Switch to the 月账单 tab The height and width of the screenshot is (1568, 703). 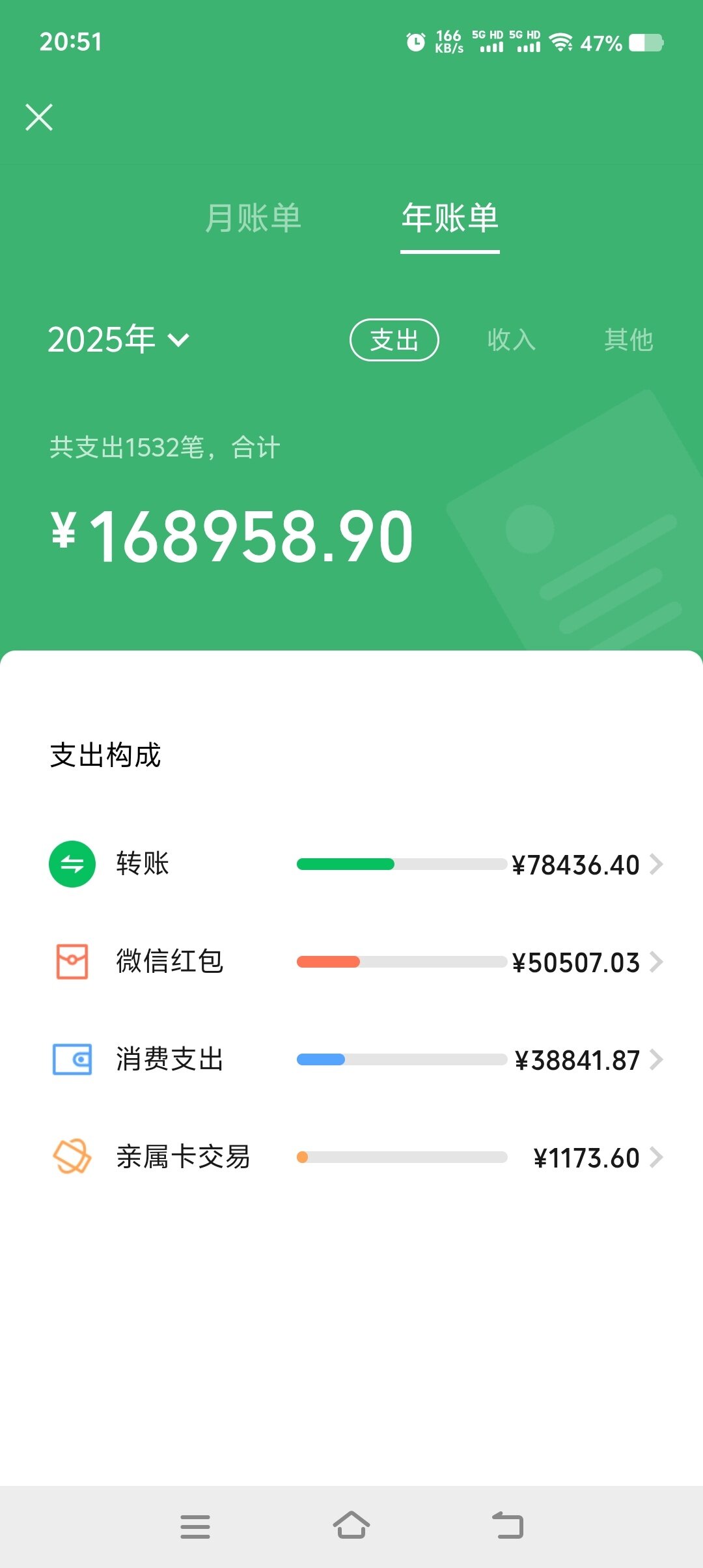[x=253, y=218]
